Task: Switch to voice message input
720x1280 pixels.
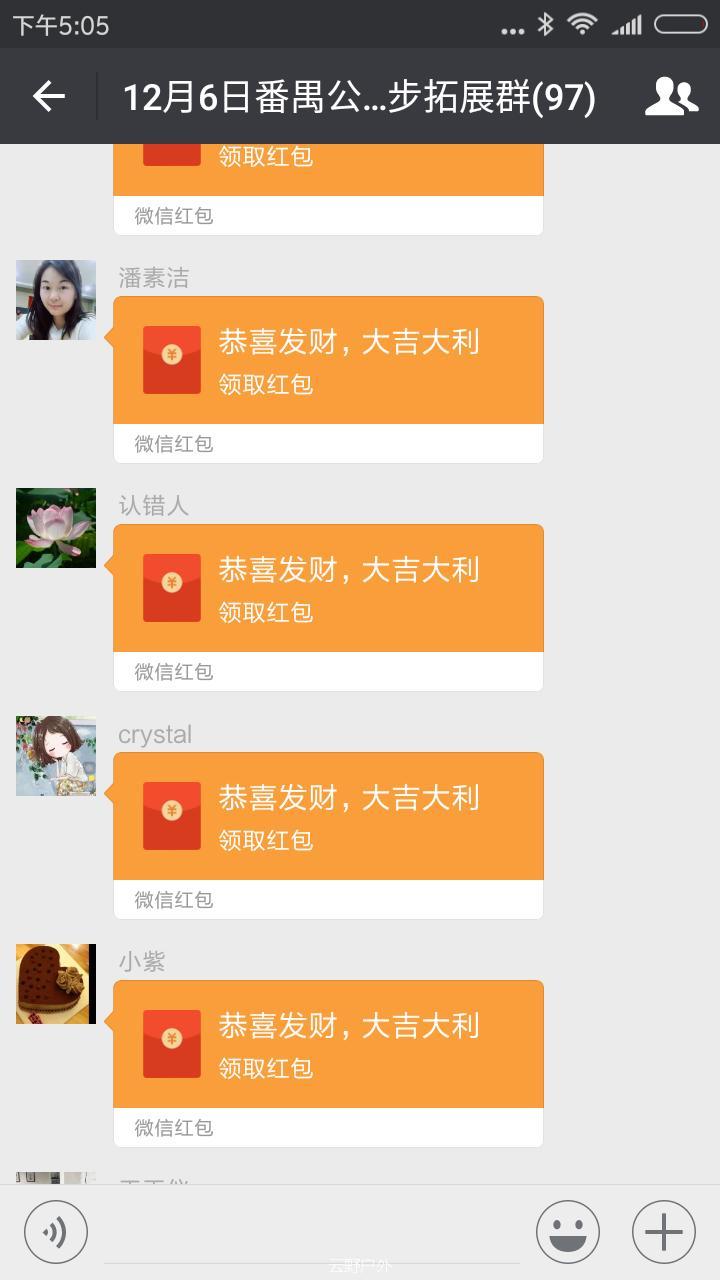Action: (x=56, y=1232)
